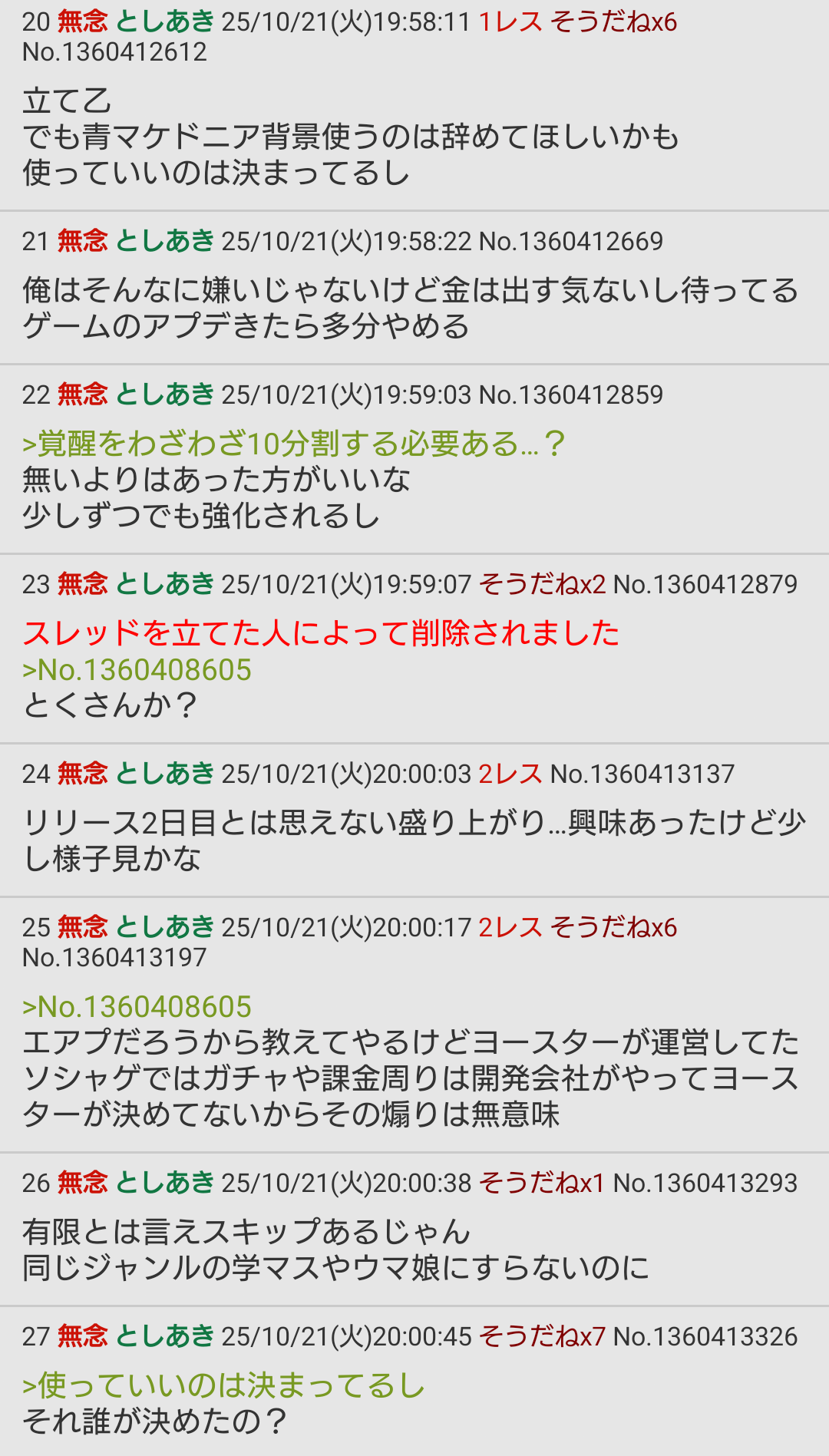Tap post number No.1360413326
This screenshot has height=1456, width=829.
705,1336
